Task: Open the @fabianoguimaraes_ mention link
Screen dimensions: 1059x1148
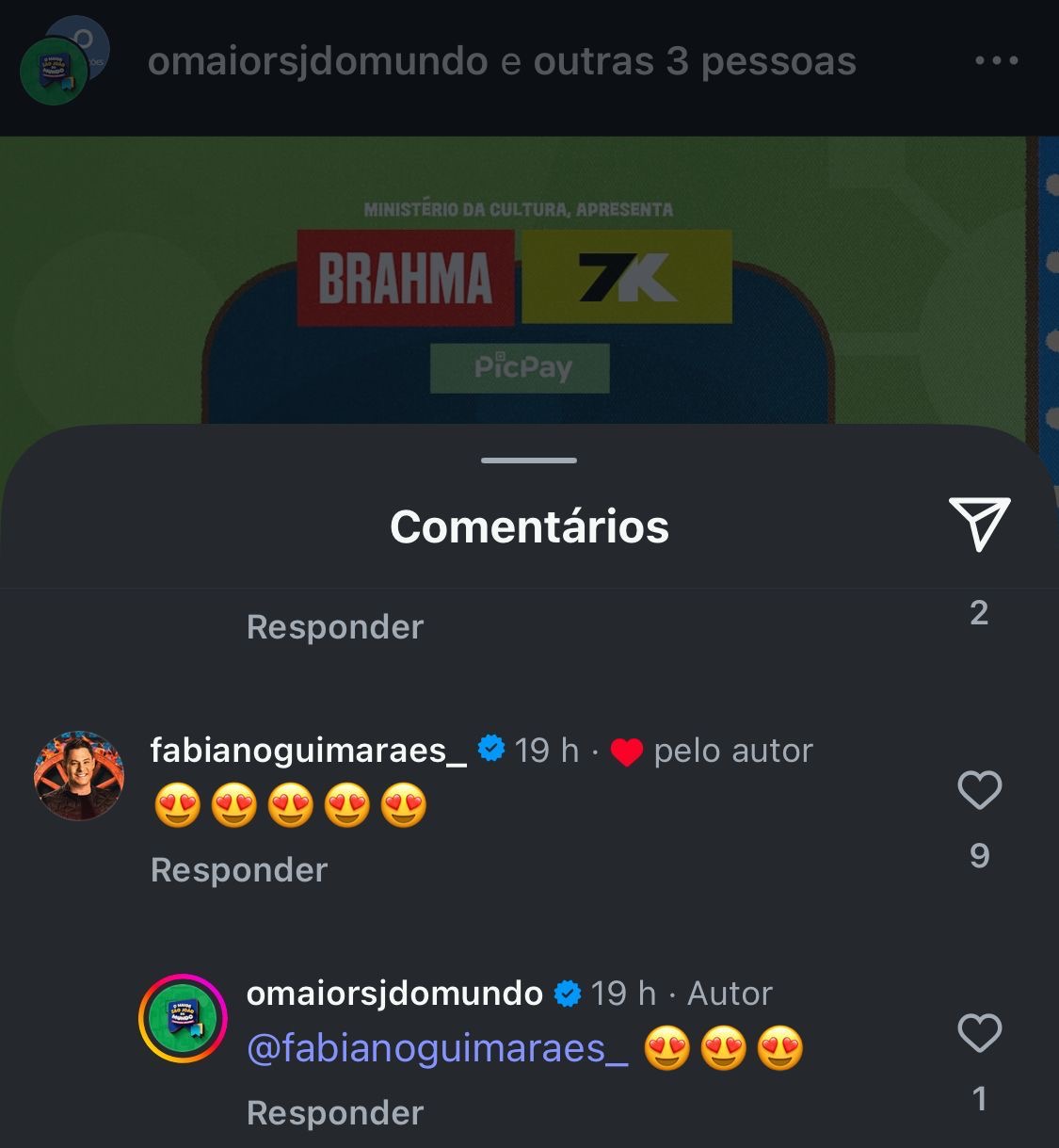Action: [x=438, y=1048]
